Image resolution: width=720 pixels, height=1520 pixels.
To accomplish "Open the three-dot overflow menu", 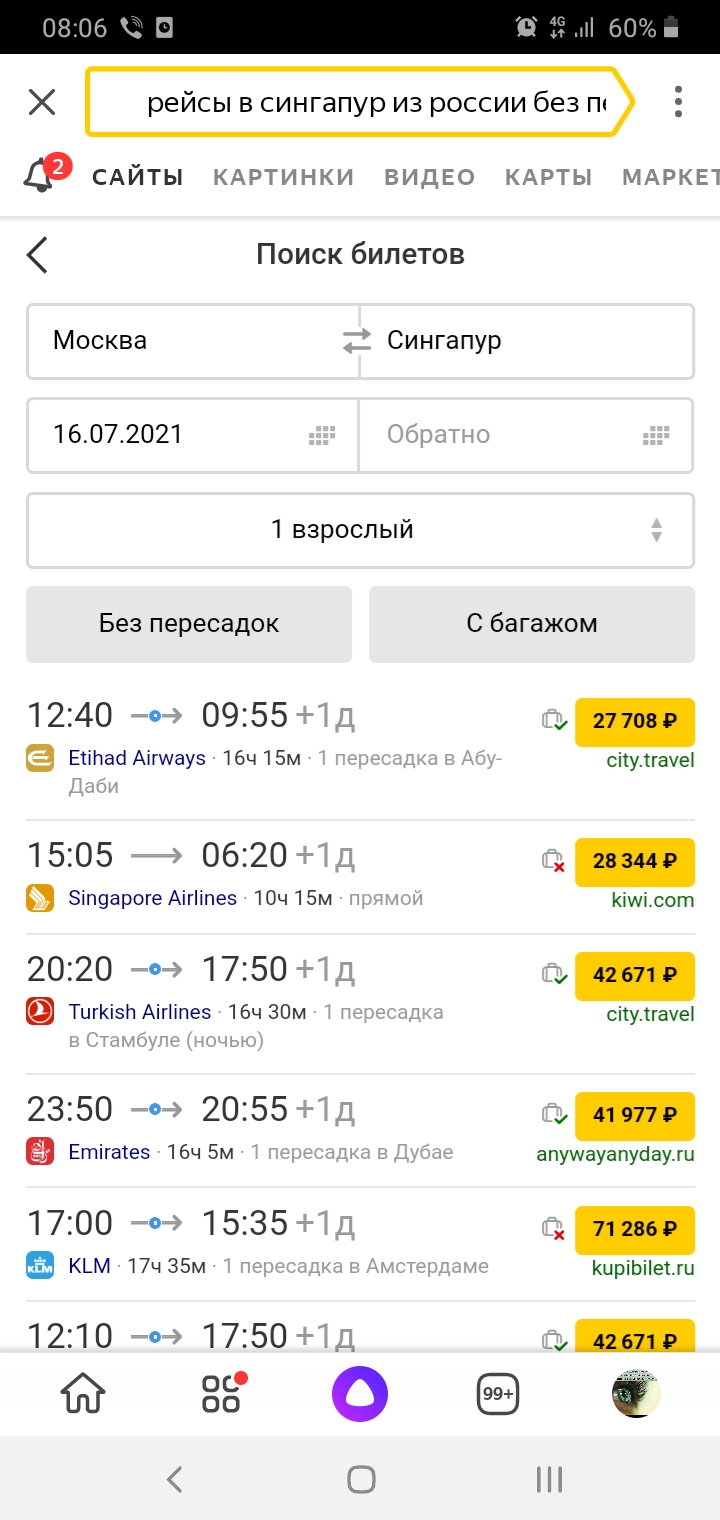I will coord(678,102).
